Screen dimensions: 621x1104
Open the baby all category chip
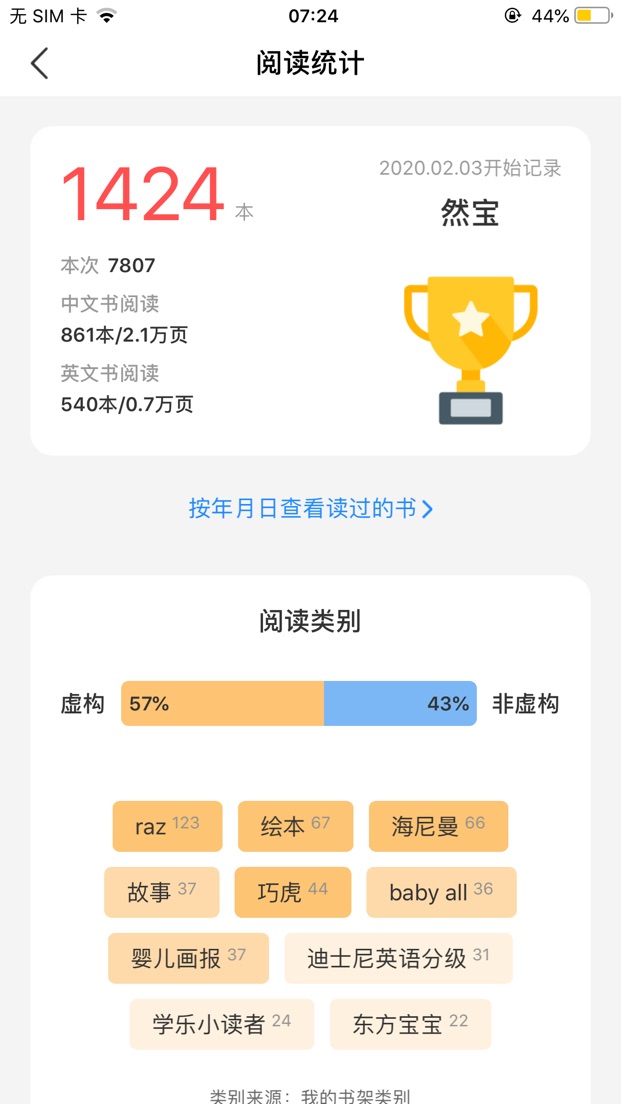pyautogui.click(x=441, y=892)
